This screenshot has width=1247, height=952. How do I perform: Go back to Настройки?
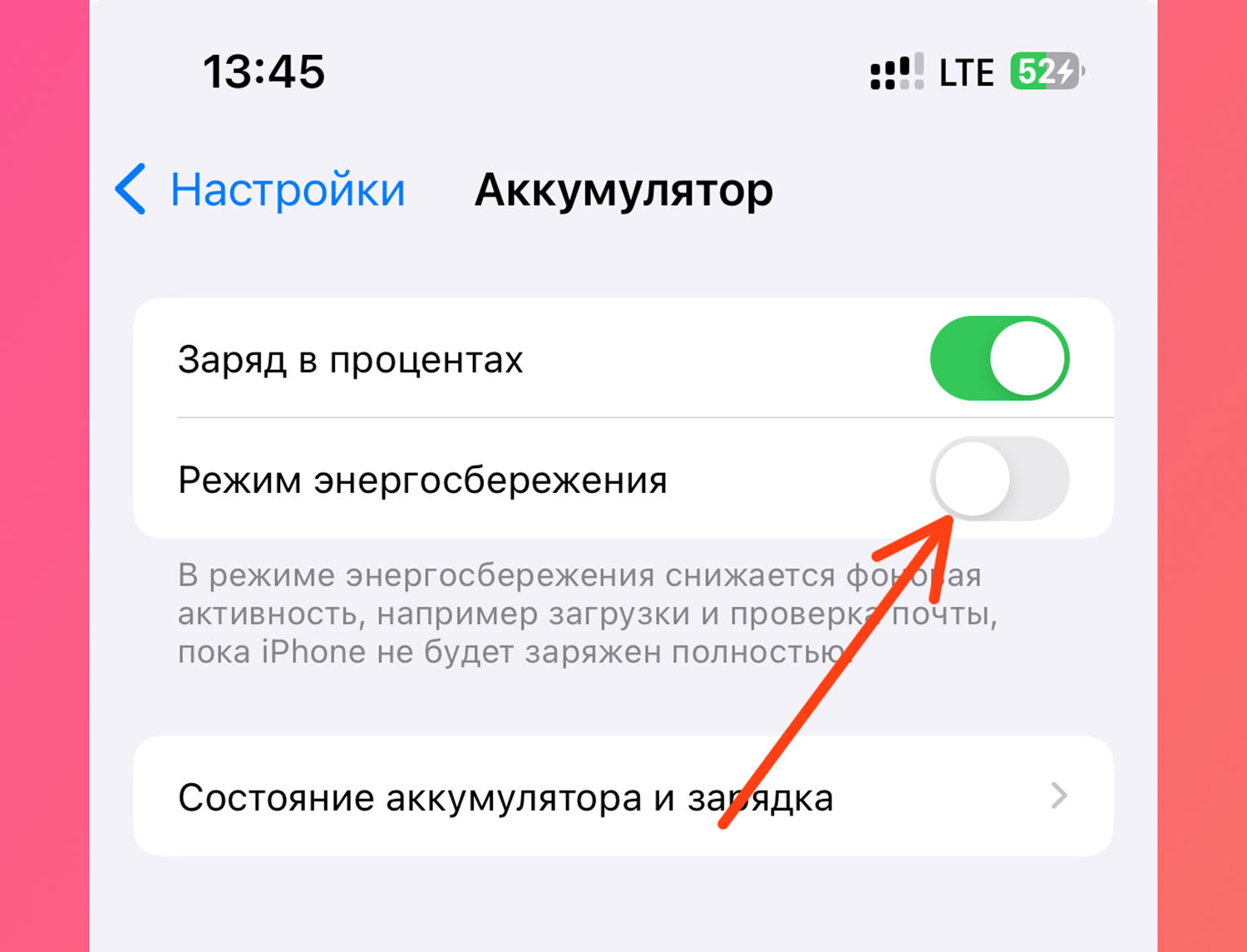260,190
